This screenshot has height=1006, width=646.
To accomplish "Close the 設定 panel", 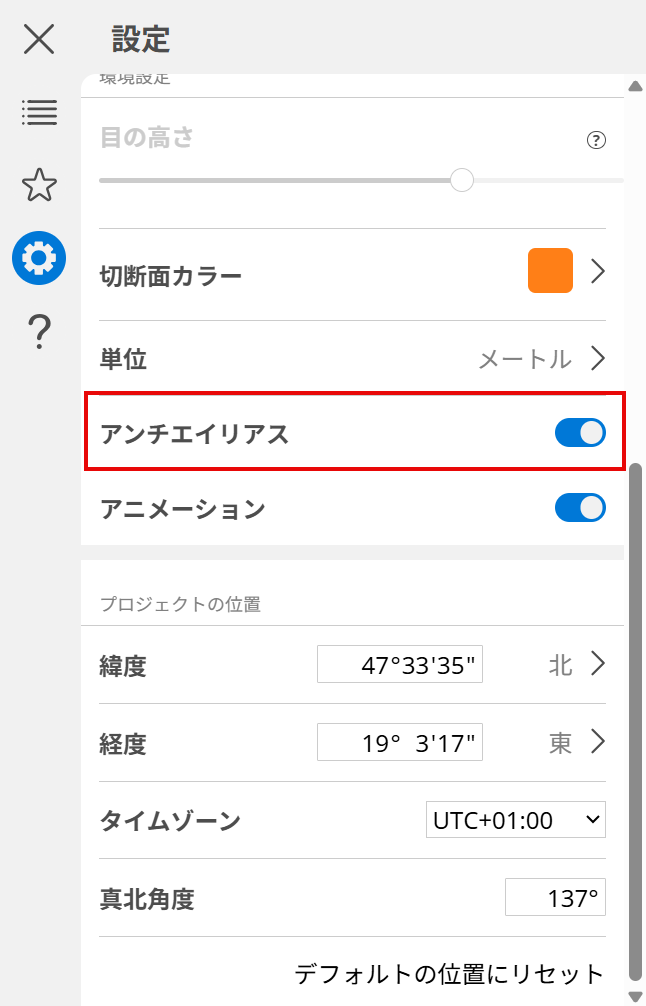I will [39, 40].
